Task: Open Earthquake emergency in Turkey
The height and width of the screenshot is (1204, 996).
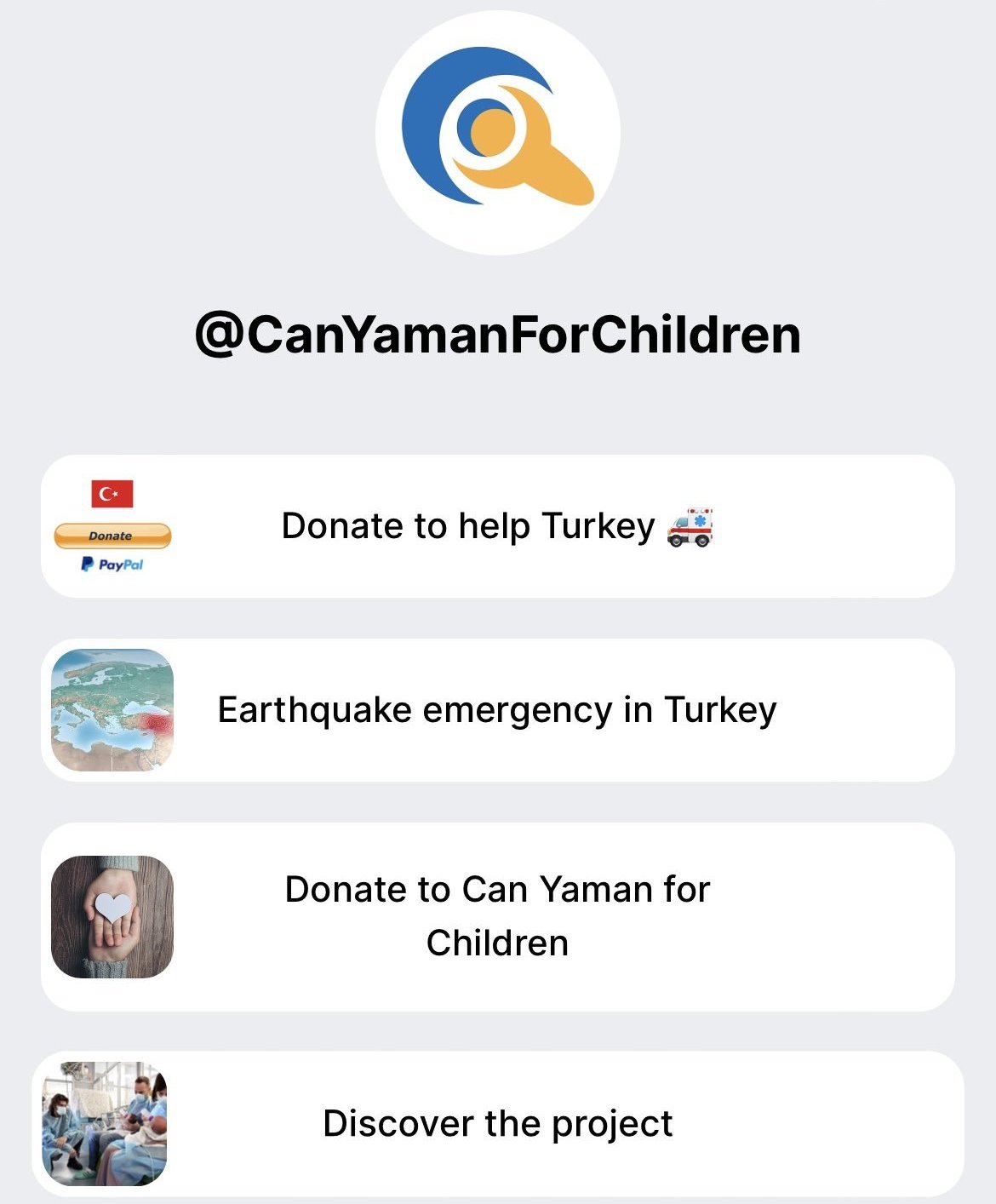Action: pos(497,710)
